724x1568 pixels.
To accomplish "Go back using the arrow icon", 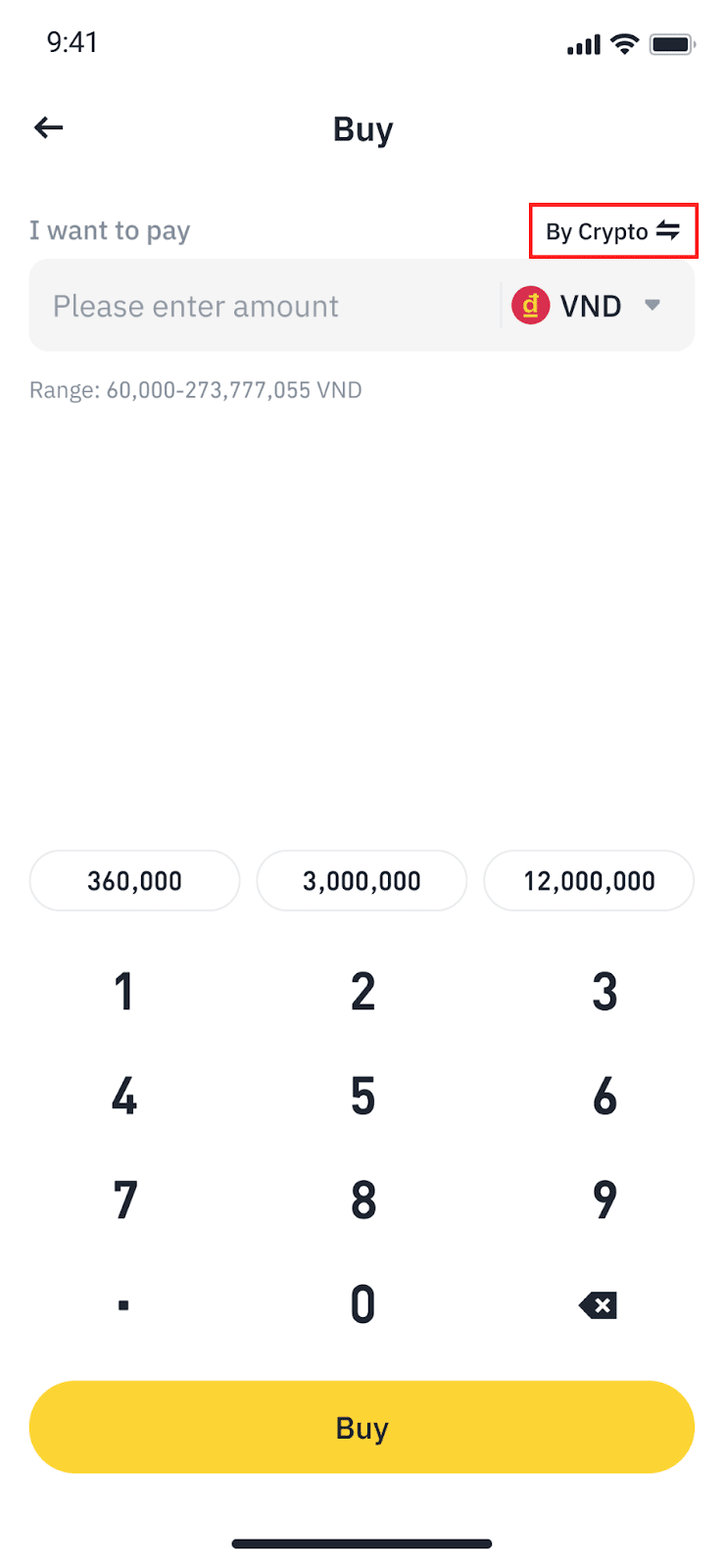I will point(48,127).
